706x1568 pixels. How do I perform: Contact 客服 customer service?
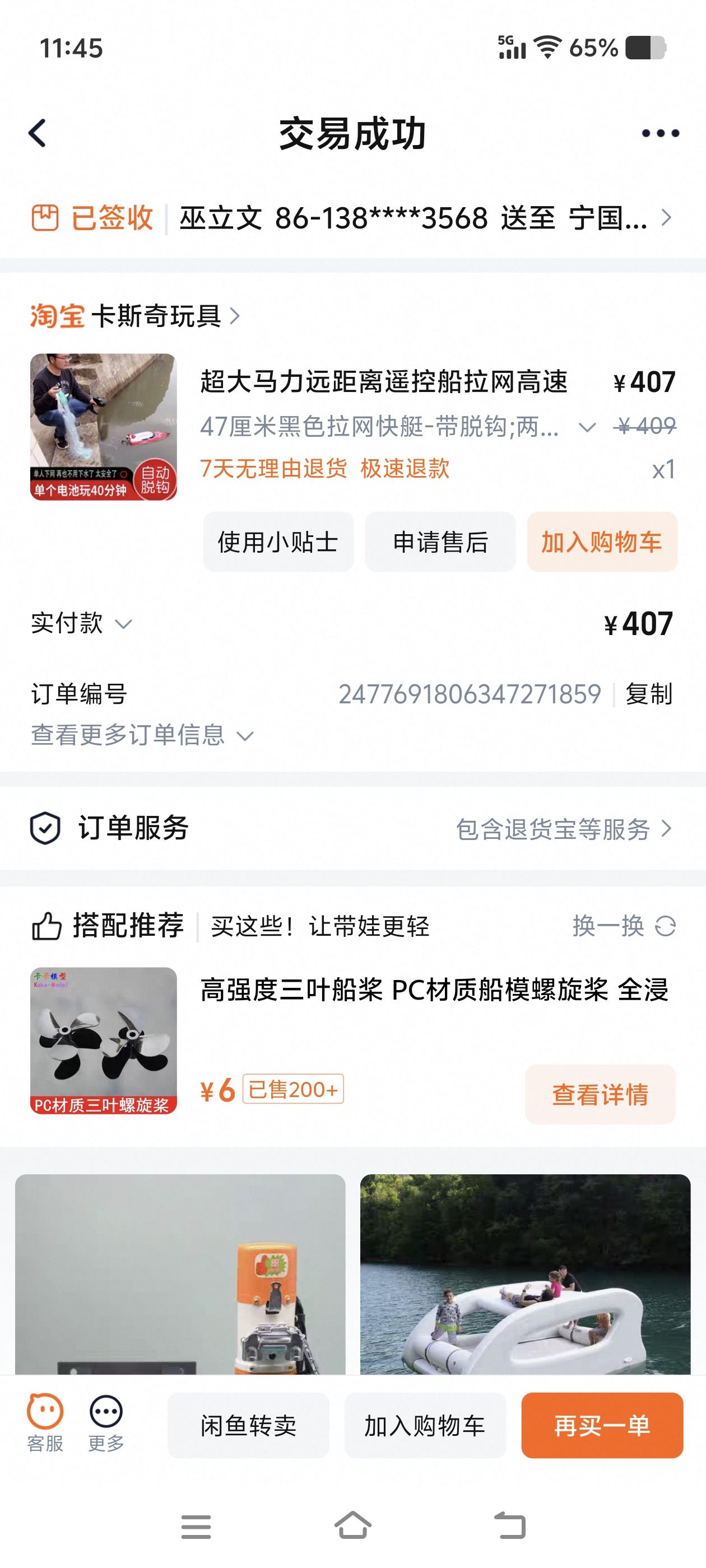pos(45,1424)
